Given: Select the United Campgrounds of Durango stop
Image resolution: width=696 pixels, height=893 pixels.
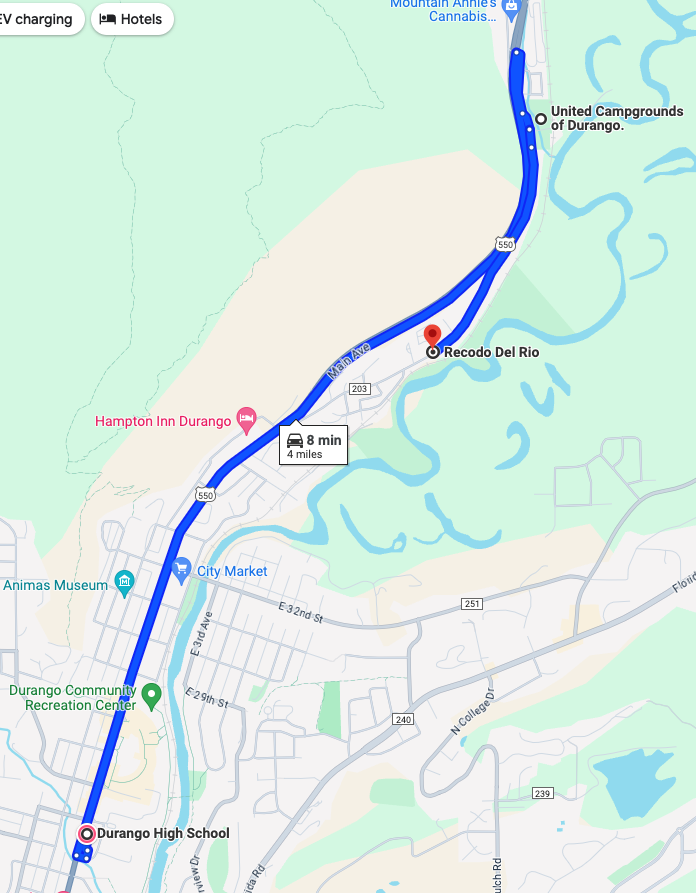Looking at the screenshot, I should [x=541, y=119].
